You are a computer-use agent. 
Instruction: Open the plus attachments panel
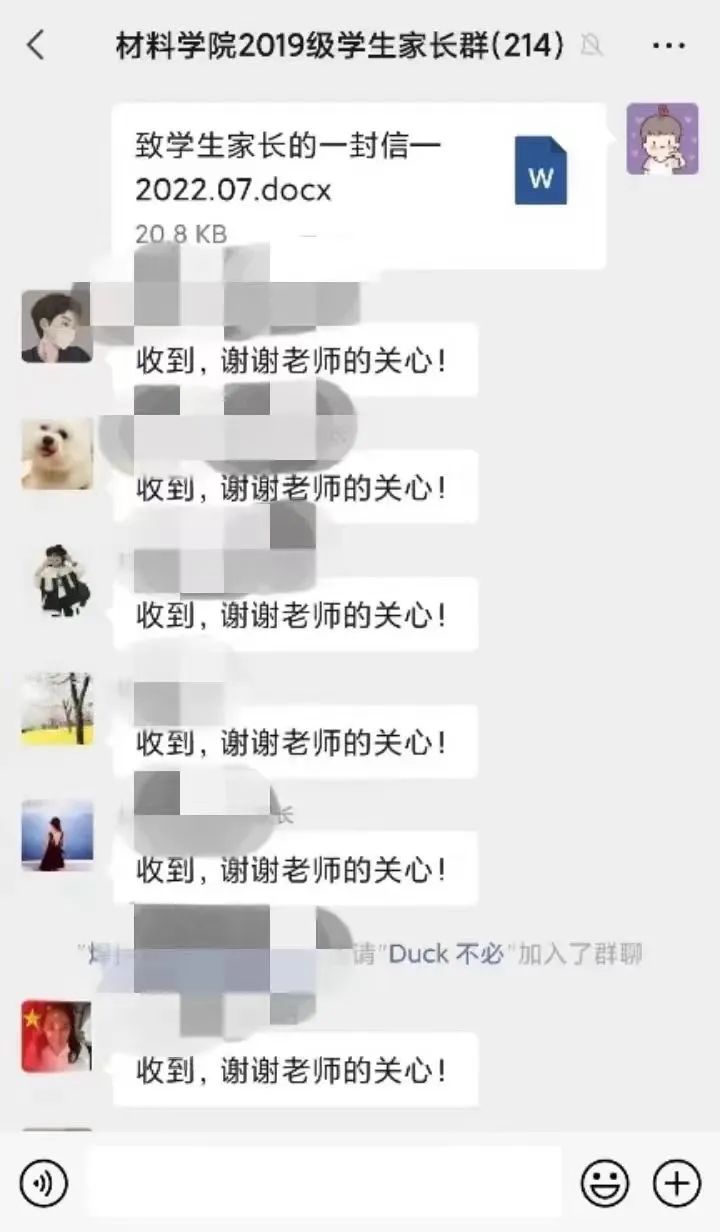[676, 1184]
